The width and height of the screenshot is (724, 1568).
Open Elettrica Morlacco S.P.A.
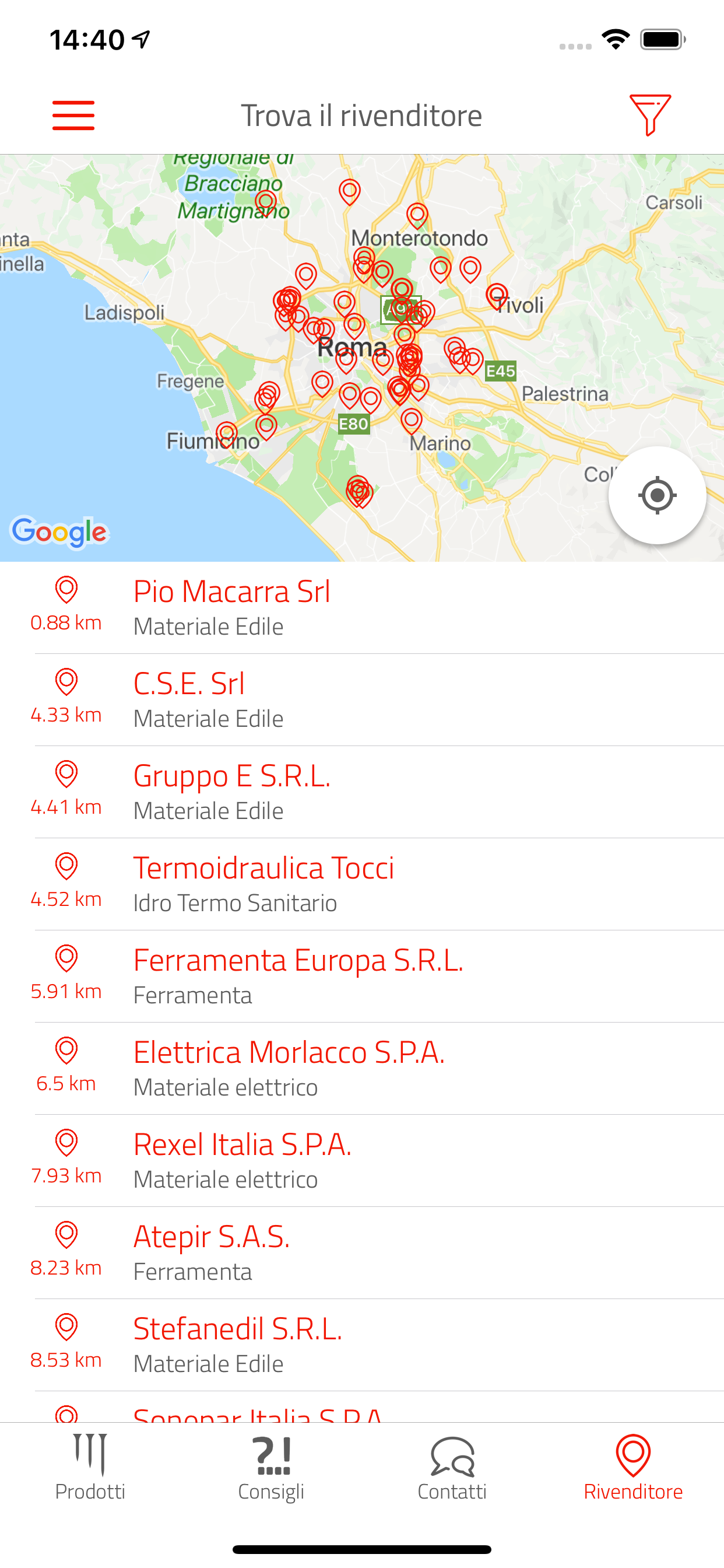coord(362,1069)
